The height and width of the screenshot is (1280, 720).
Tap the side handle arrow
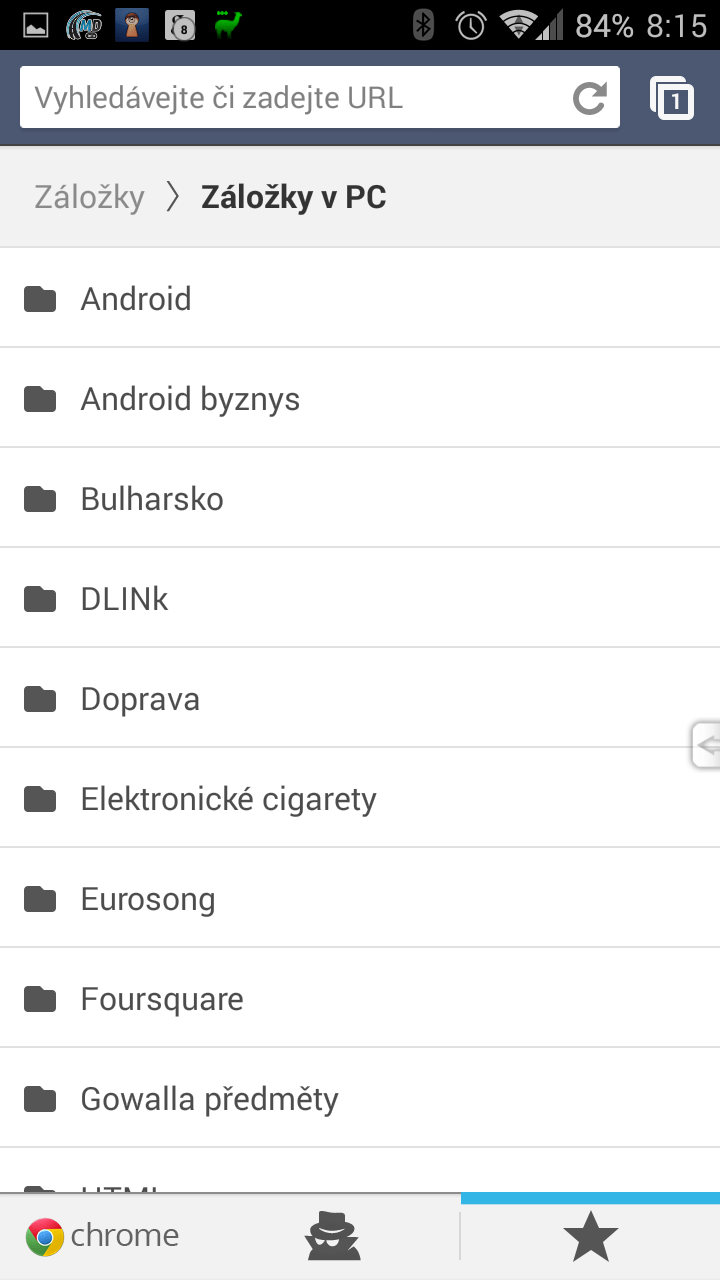click(706, 745)
